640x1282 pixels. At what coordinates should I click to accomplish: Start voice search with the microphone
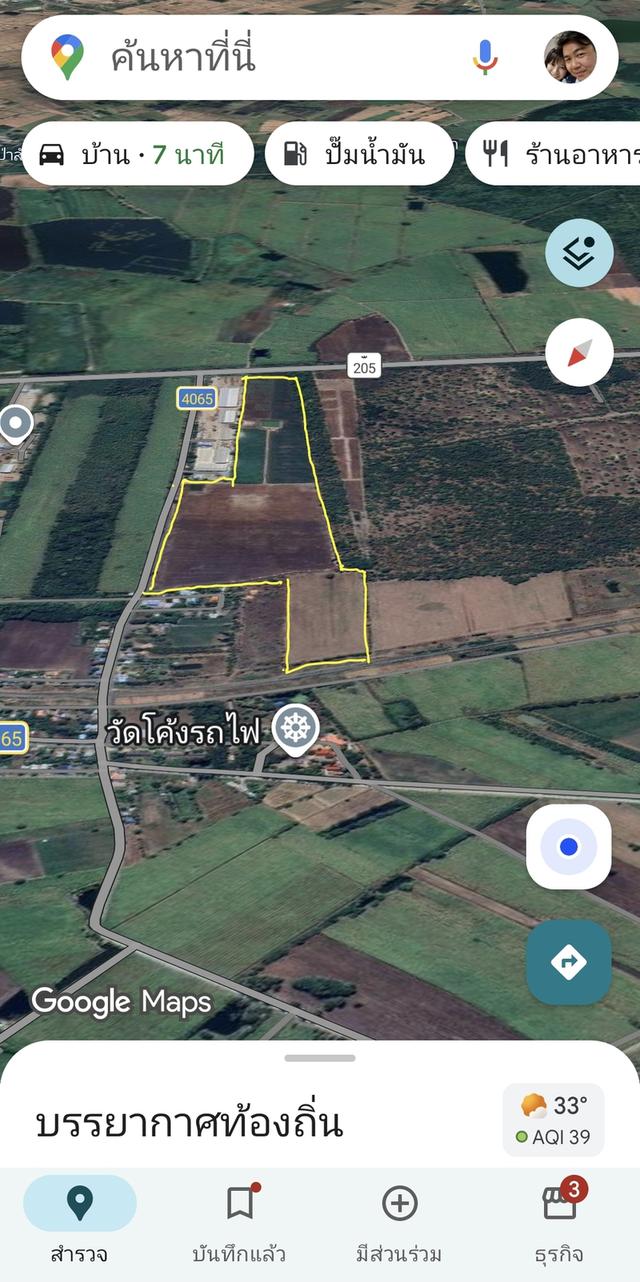[485, 57]
